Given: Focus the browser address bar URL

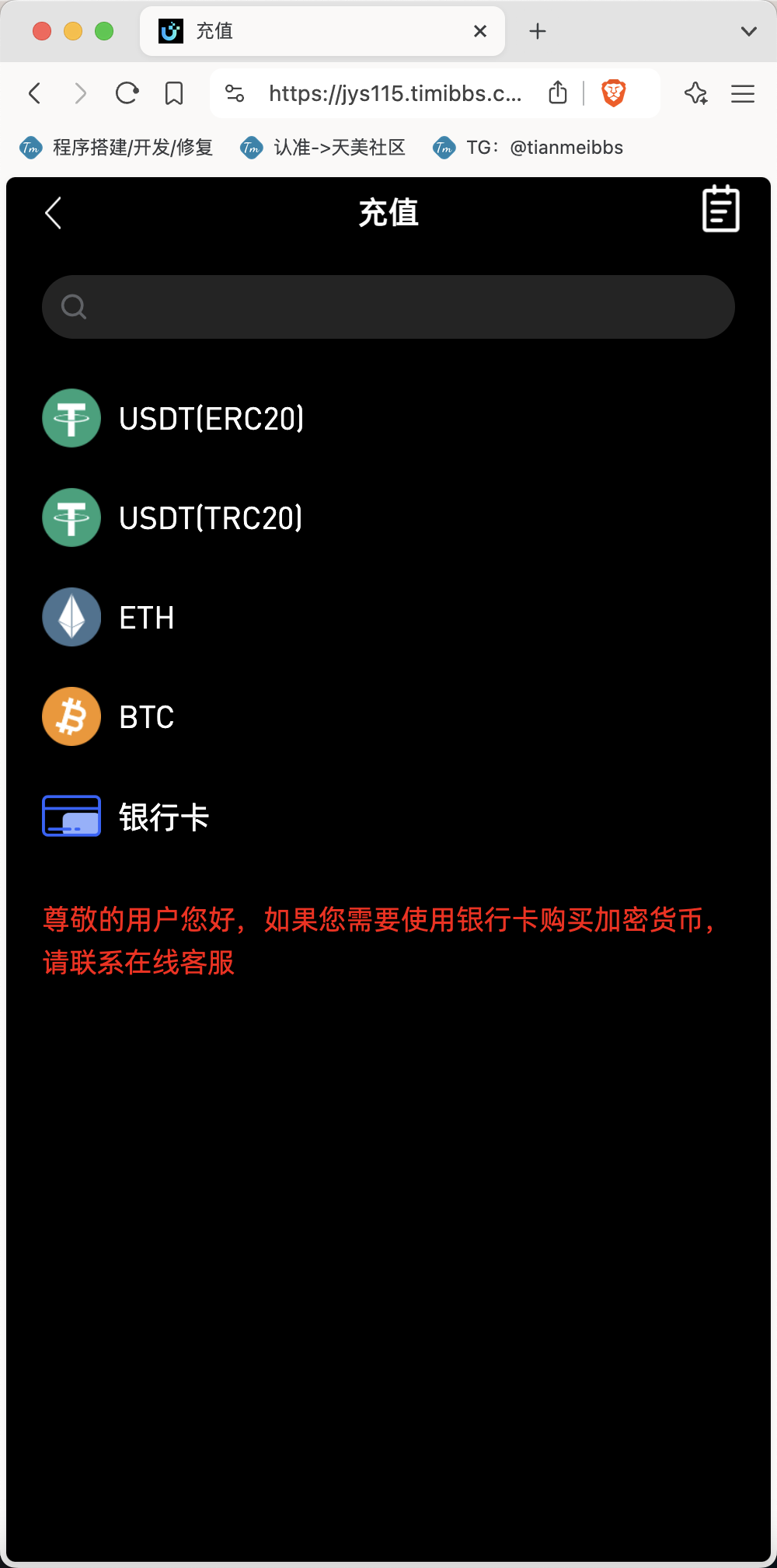Looking at the screenshot, I should pyautogui.click(x=395, y=94).
